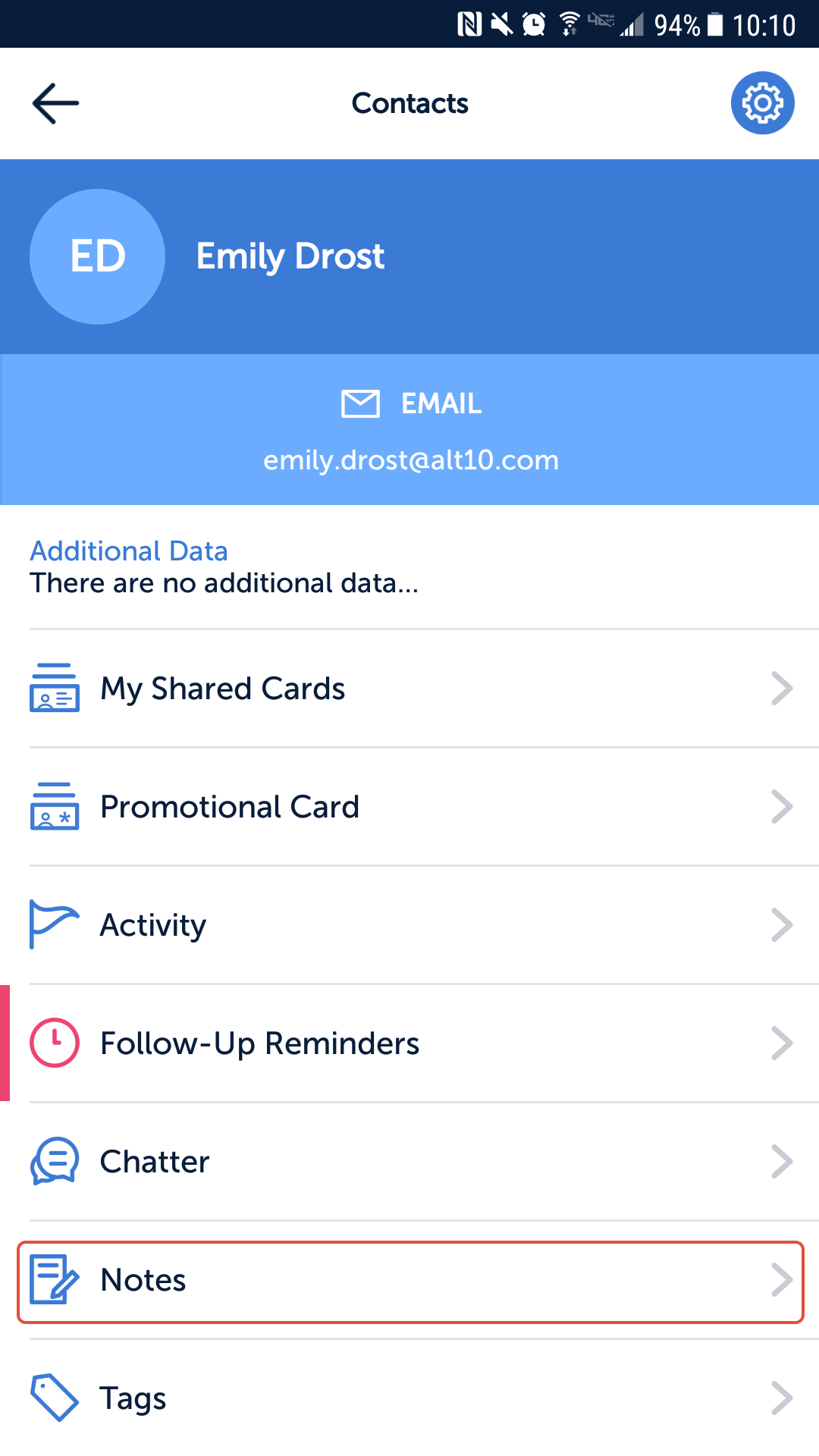View Activity for this contact
This screenshot has width=819, height=1456.
(409, 925)
